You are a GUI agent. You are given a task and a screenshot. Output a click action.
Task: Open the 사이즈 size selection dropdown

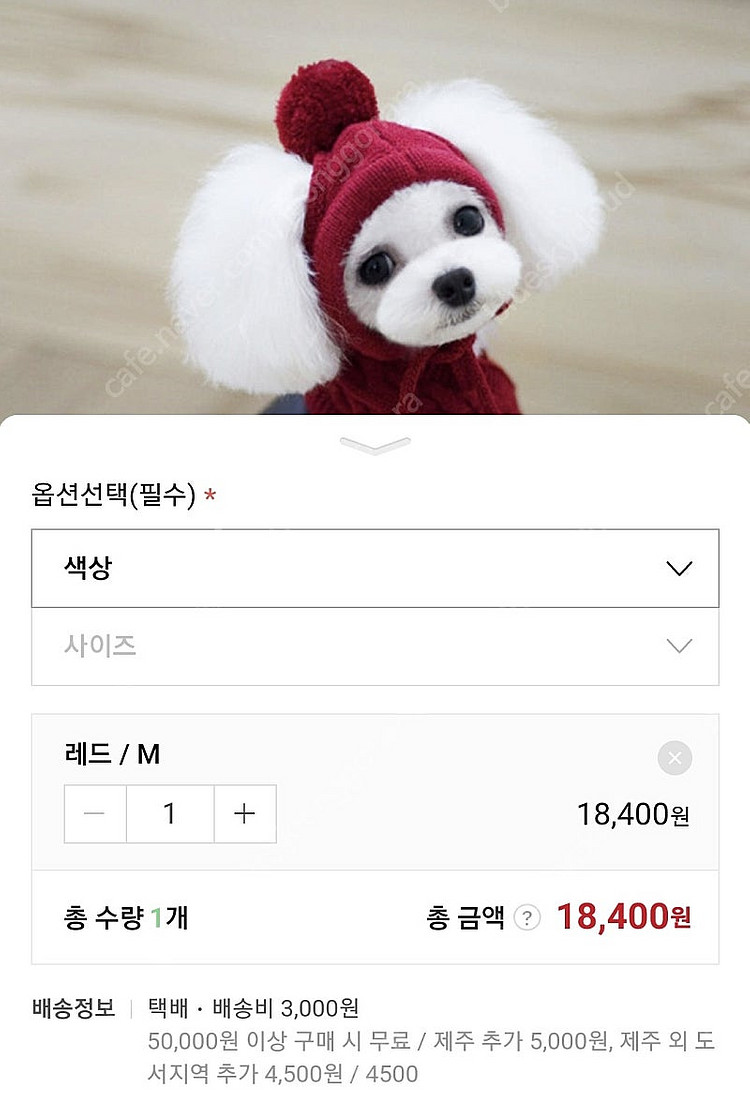click(375, 647)
